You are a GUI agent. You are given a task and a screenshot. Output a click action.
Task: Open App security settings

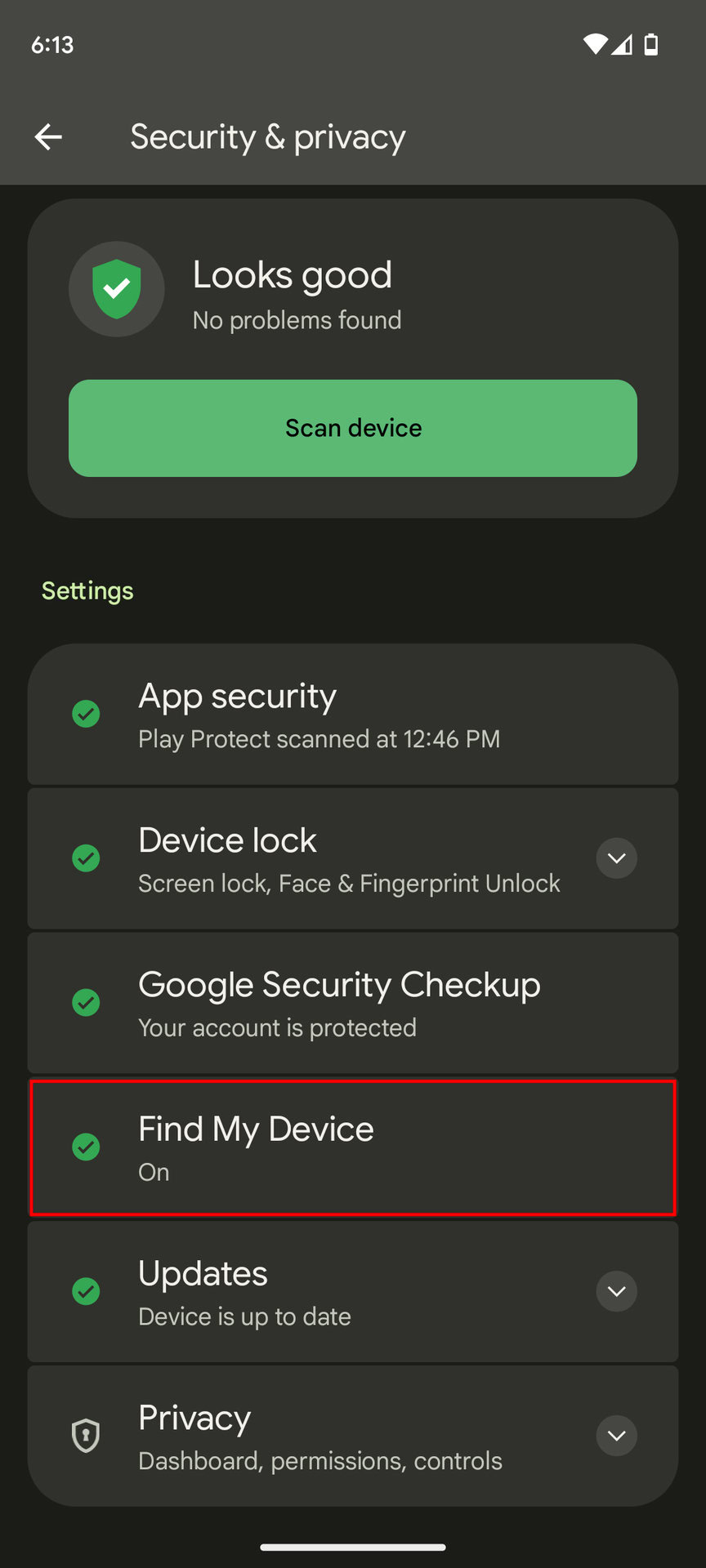point(353,715)
